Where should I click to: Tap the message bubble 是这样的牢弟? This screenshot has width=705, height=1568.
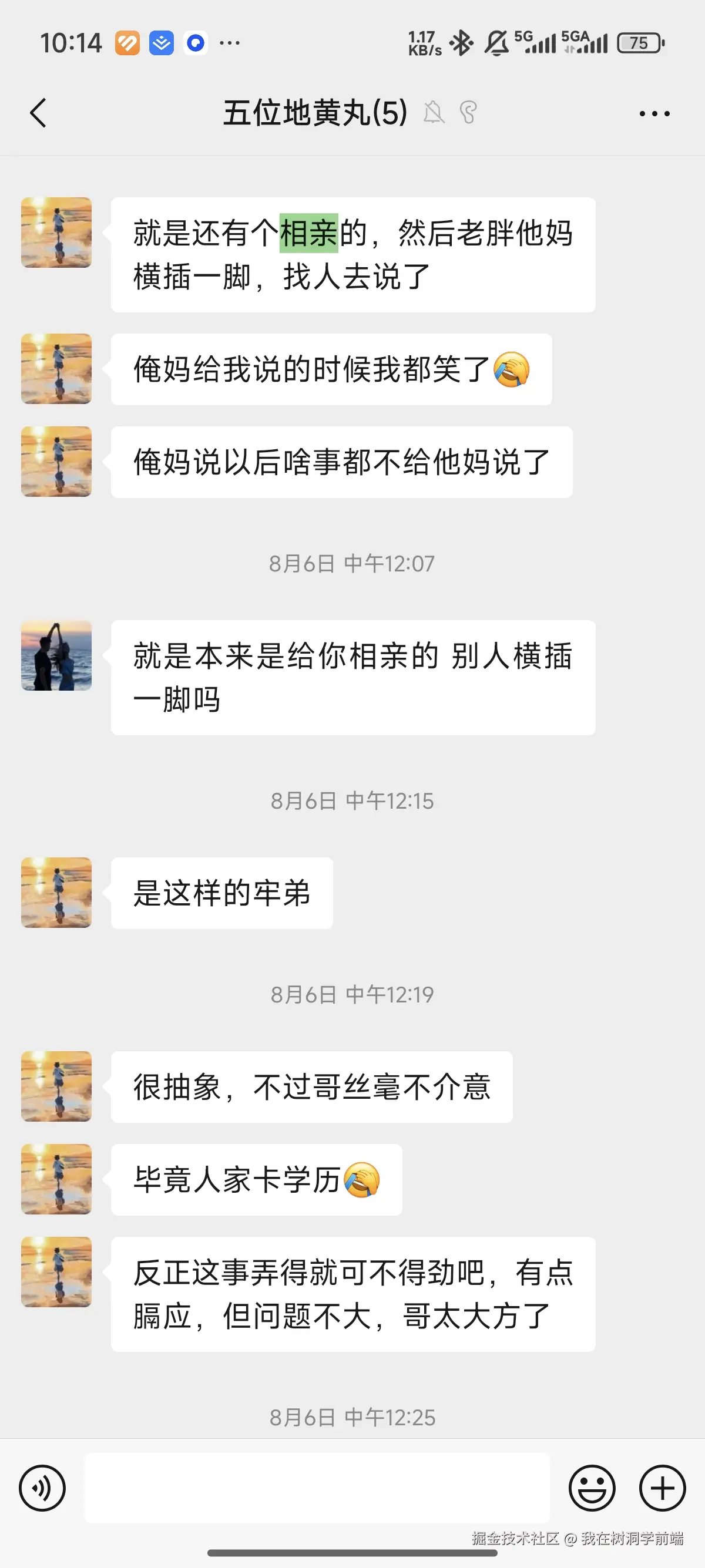221,893
